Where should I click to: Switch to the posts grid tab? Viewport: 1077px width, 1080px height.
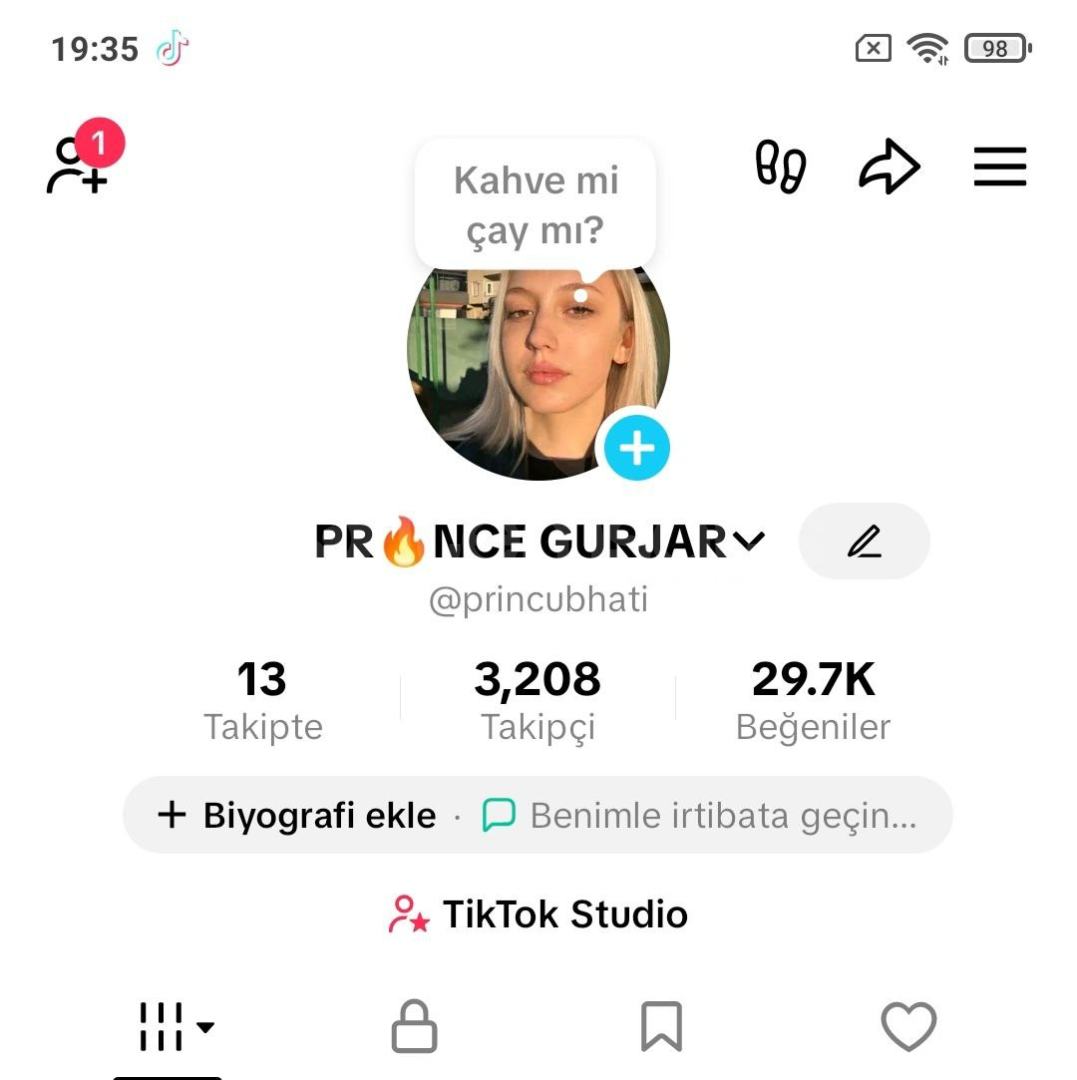click(175, 1027)
